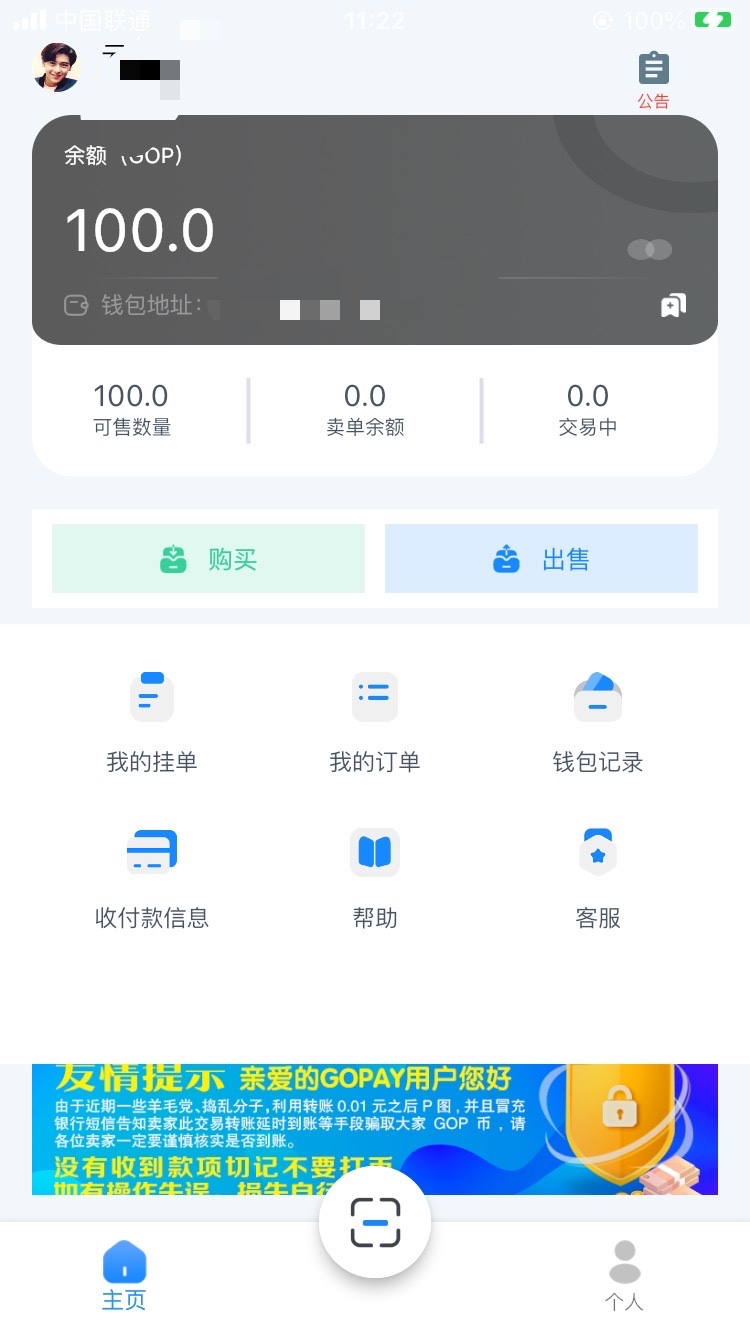Screen dimensions: 750x1334
Task: Tap the profile avatar picture
Action: 56,68
